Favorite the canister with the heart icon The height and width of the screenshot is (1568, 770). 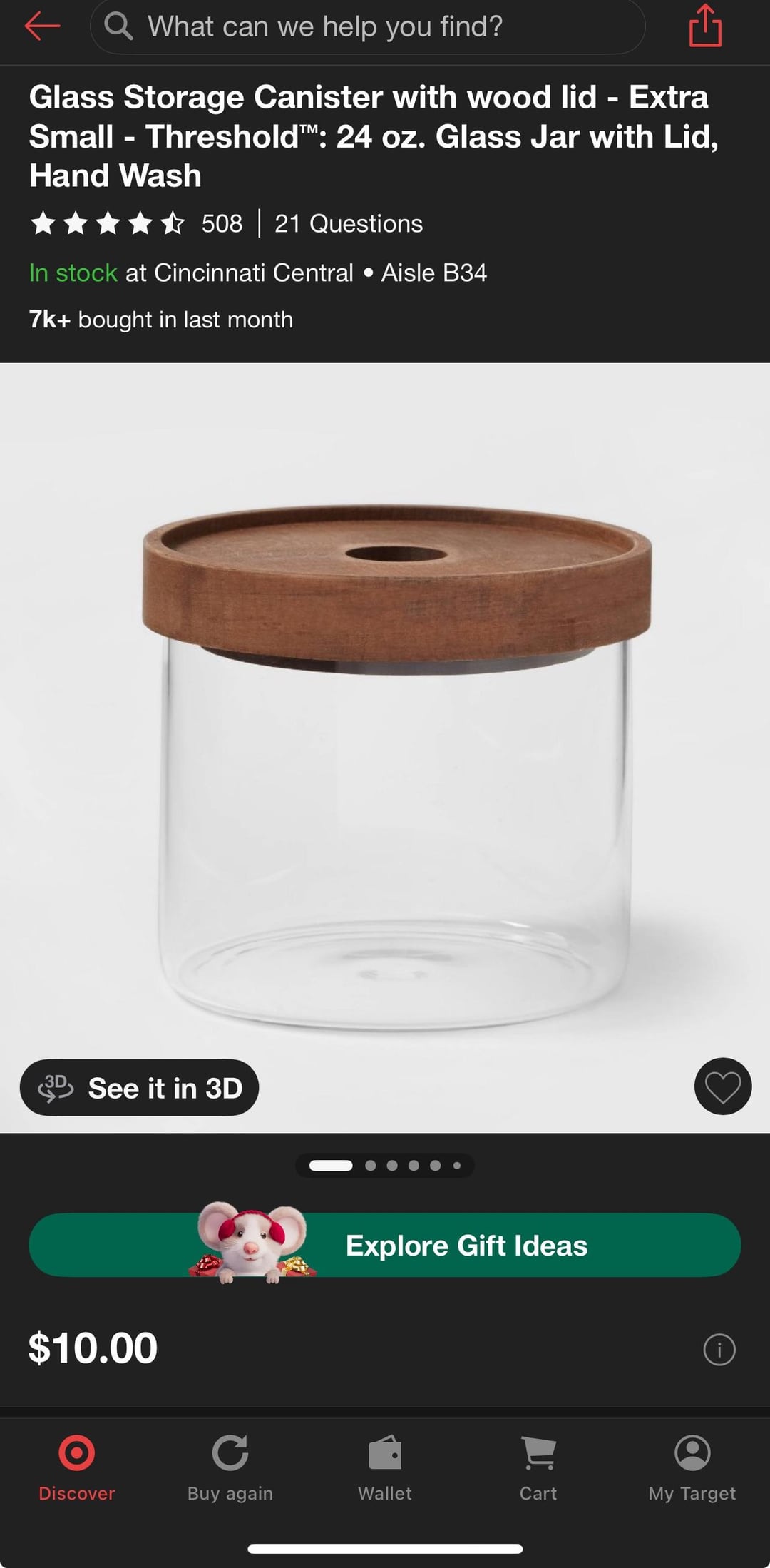coord(722,1086)
